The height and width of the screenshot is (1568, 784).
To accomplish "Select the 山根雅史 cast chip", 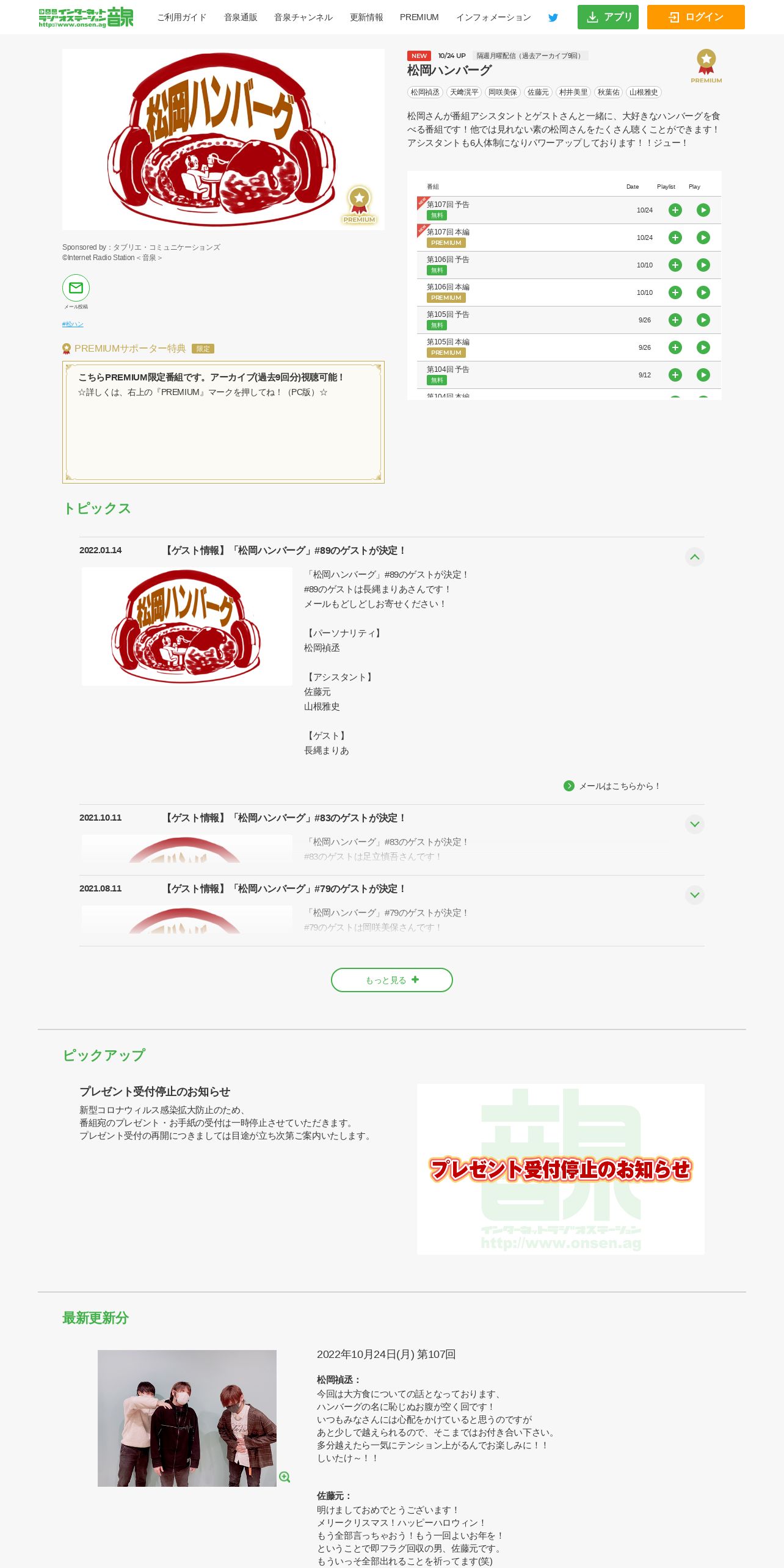I will [x=644, y=92].
